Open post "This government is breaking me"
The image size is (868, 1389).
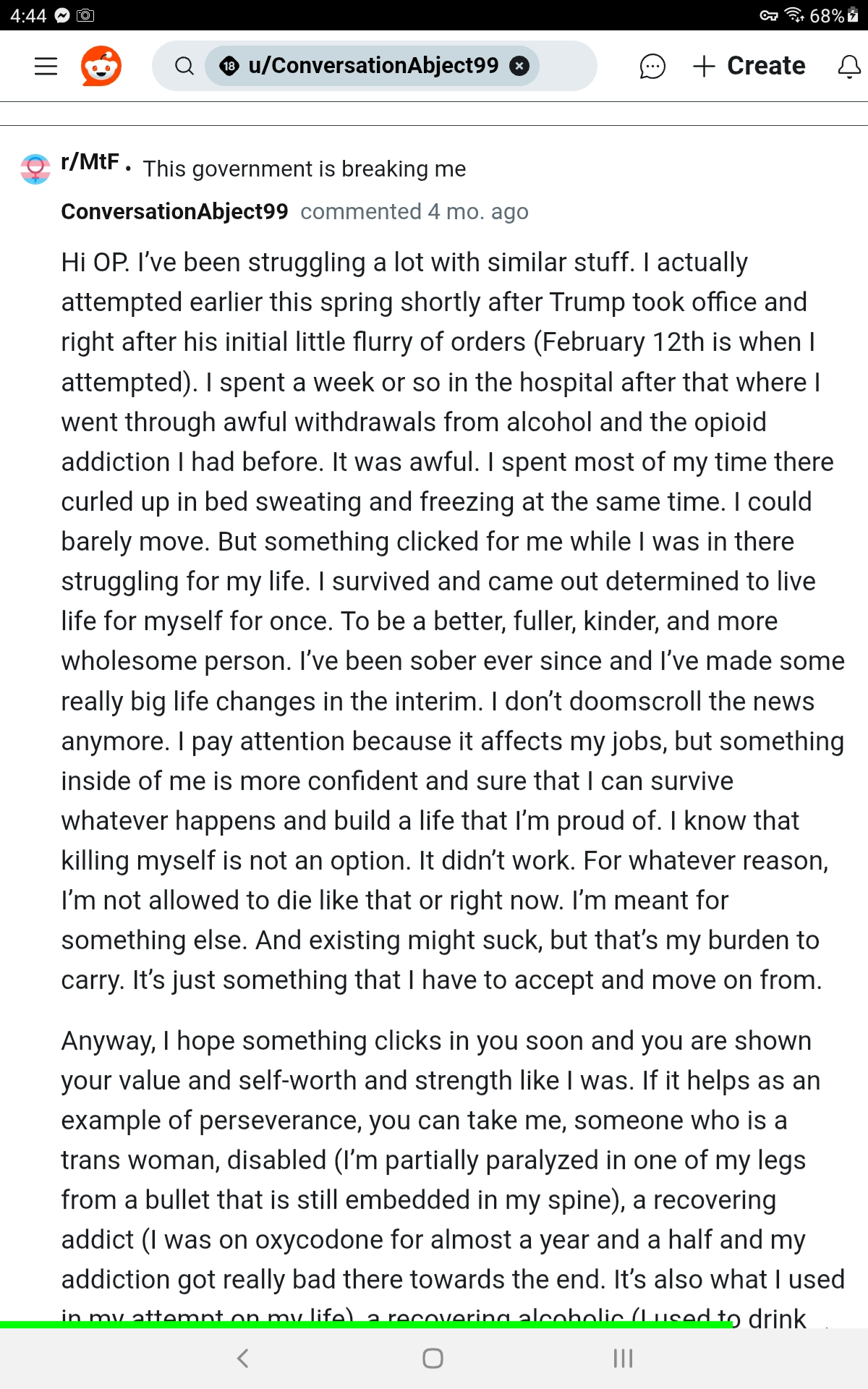click(305, 169)
